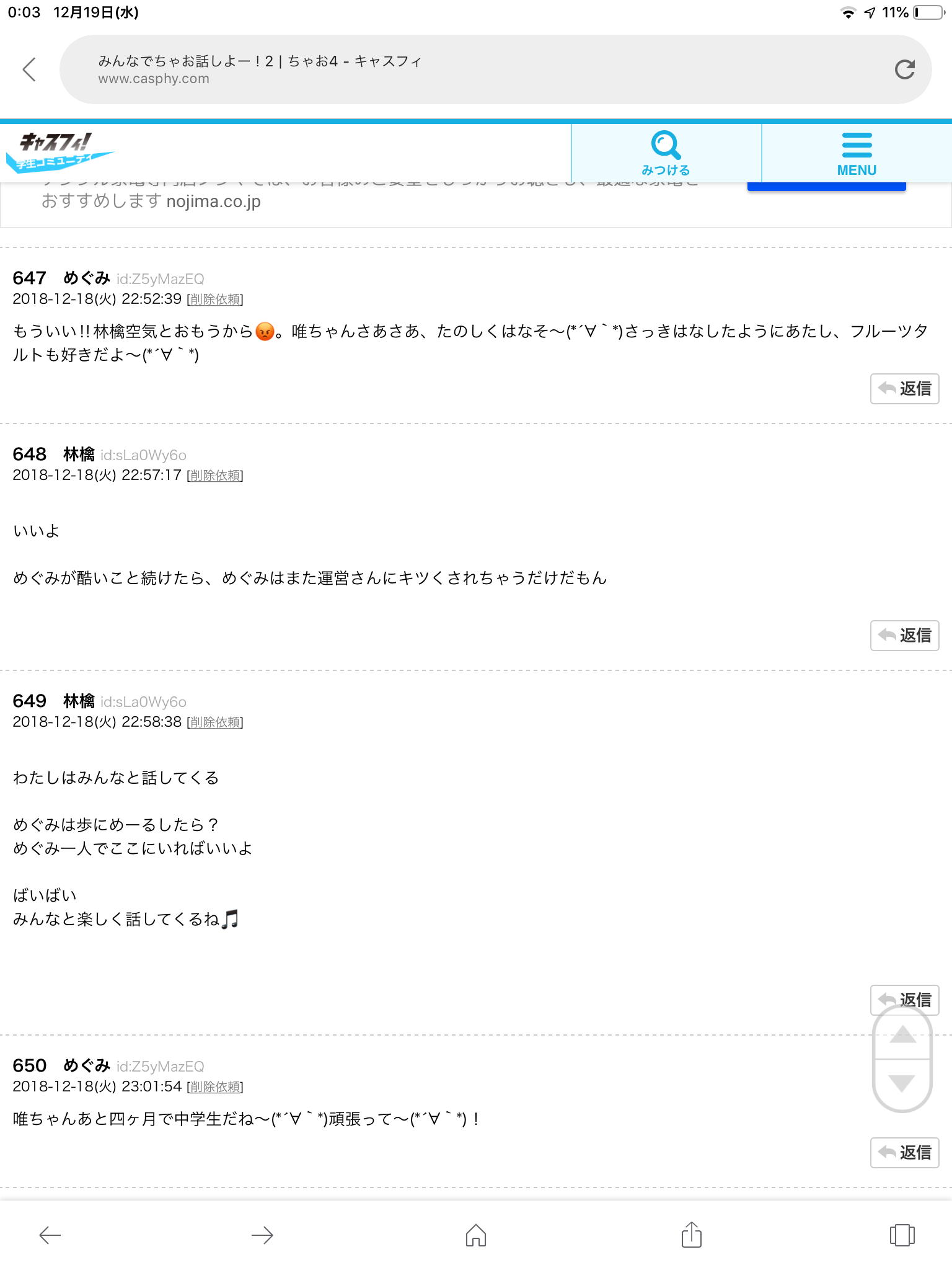Screen dimensions: 952x1270
Task: Share this page
Action: pyautogui.click(x=691, y=1235)
